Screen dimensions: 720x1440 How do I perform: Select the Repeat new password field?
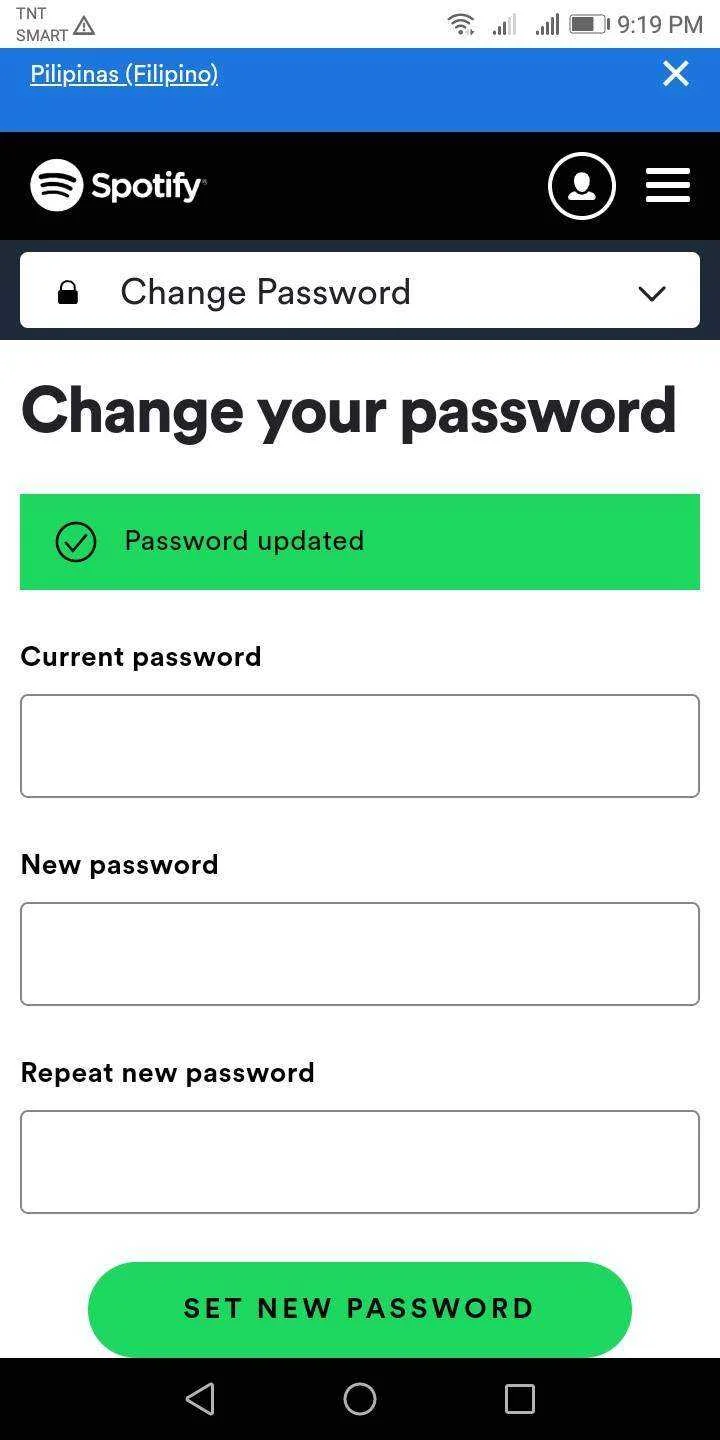point(360,1162)
